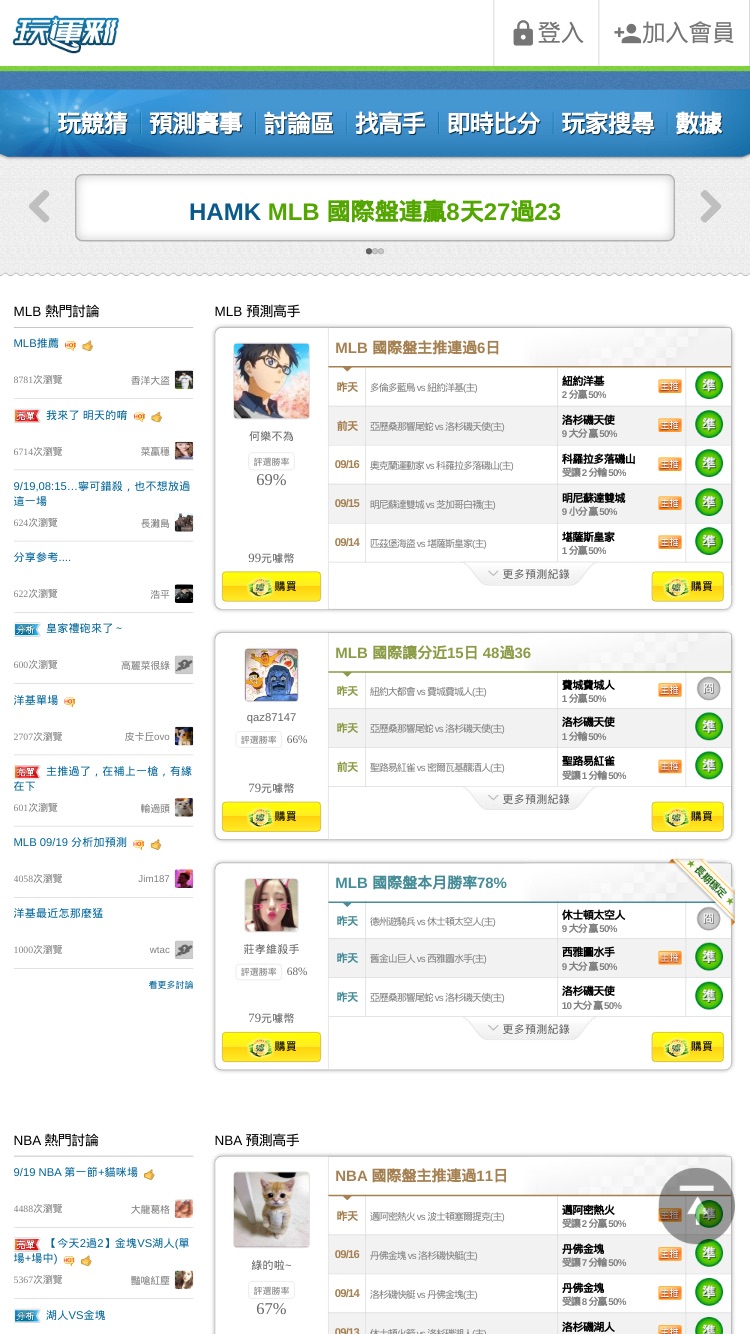The width and height of the screenshot is (750, 1334).
Task: Open the MLB推薦 discussion thread
Action: [36, 343]
